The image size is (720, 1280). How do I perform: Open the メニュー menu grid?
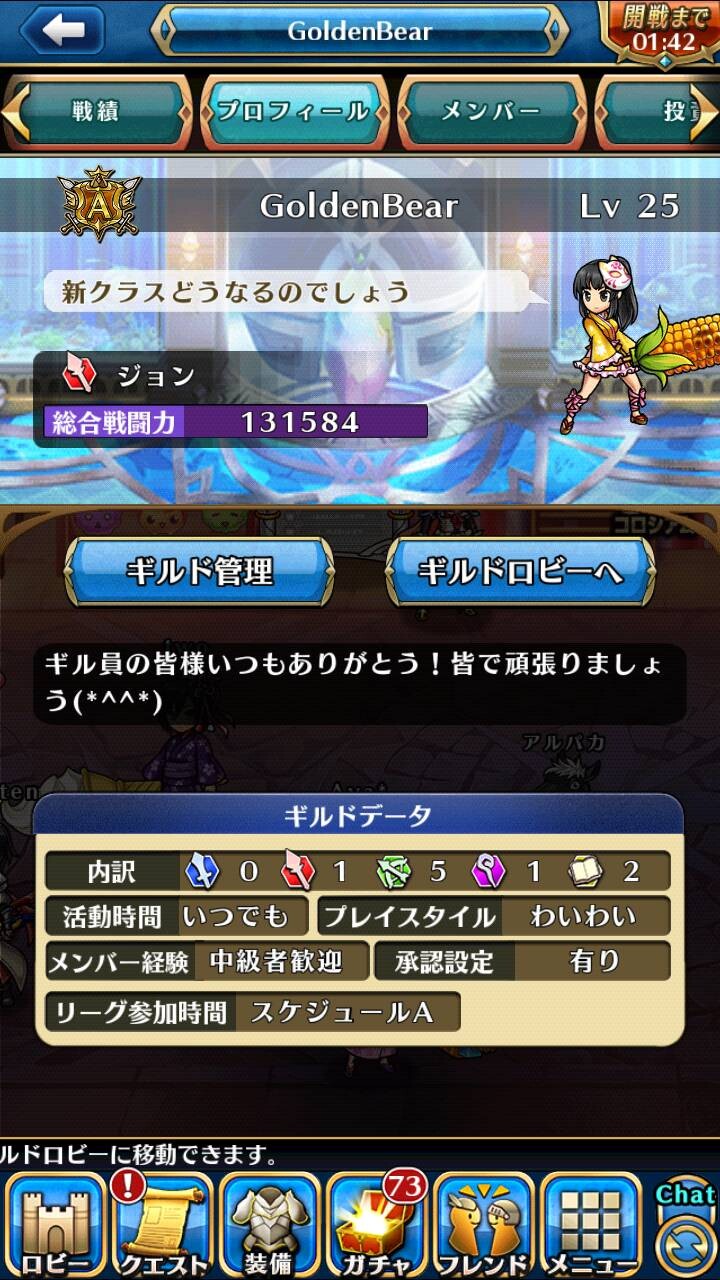click(x=591, y=1227)
